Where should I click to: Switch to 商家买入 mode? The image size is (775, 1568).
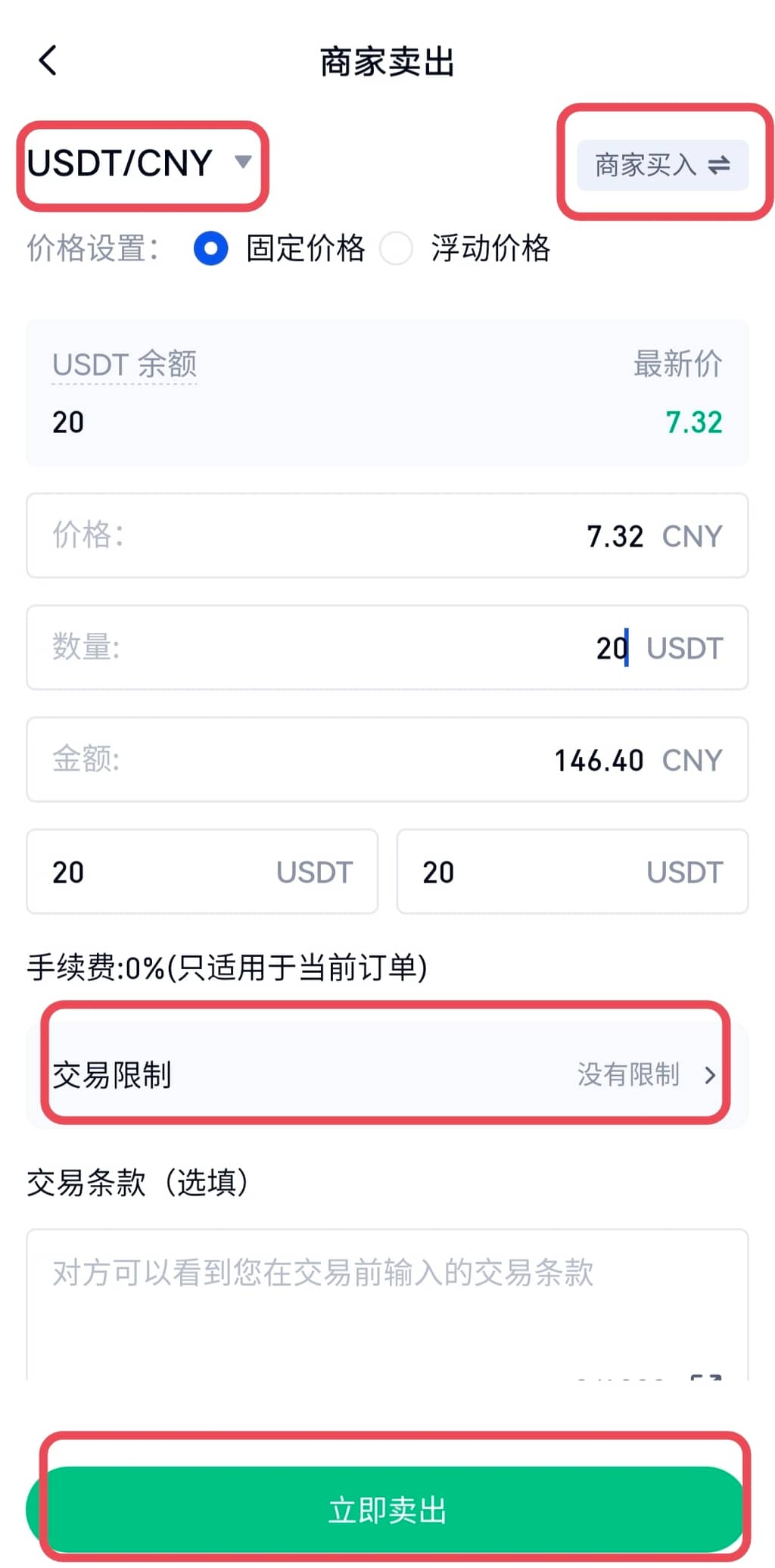point(662,164)
